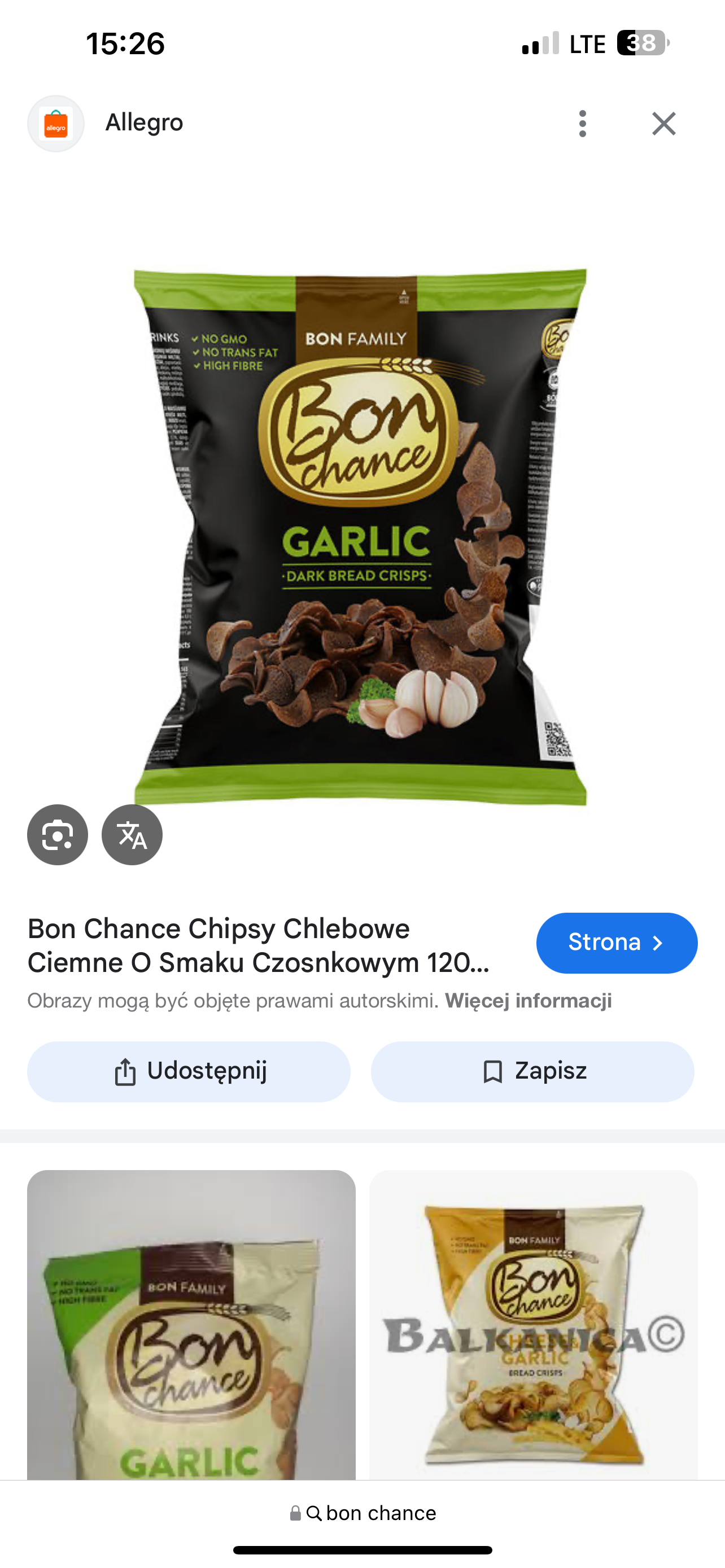Open the product title link
725x1568 pixels.
click(258, 945)
